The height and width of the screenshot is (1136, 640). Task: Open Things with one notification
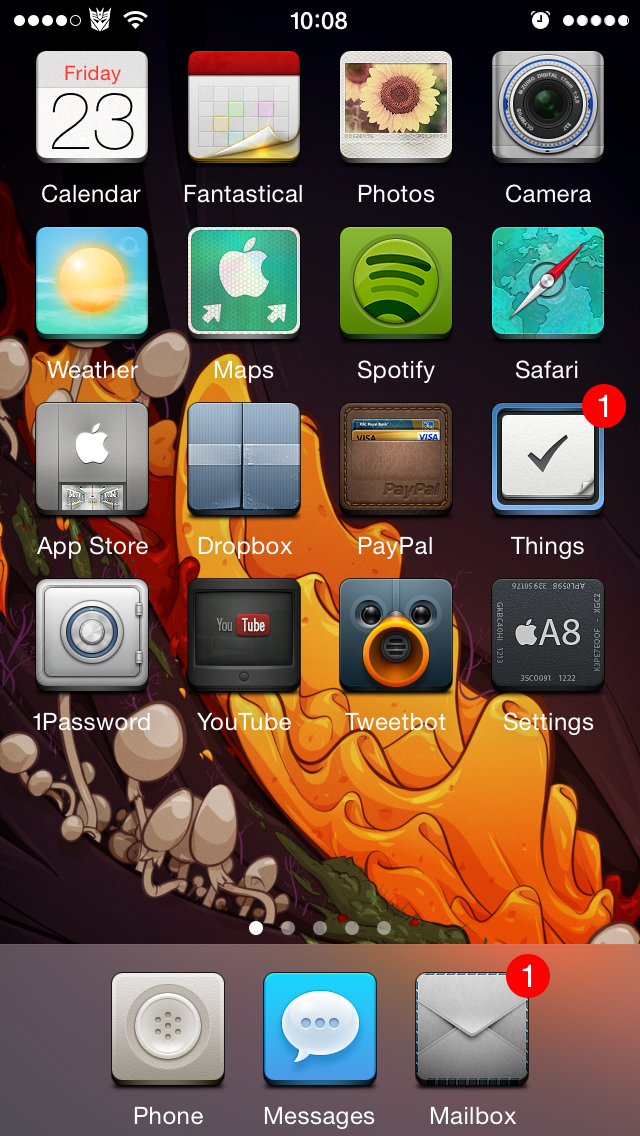click(x=548, y=459)
